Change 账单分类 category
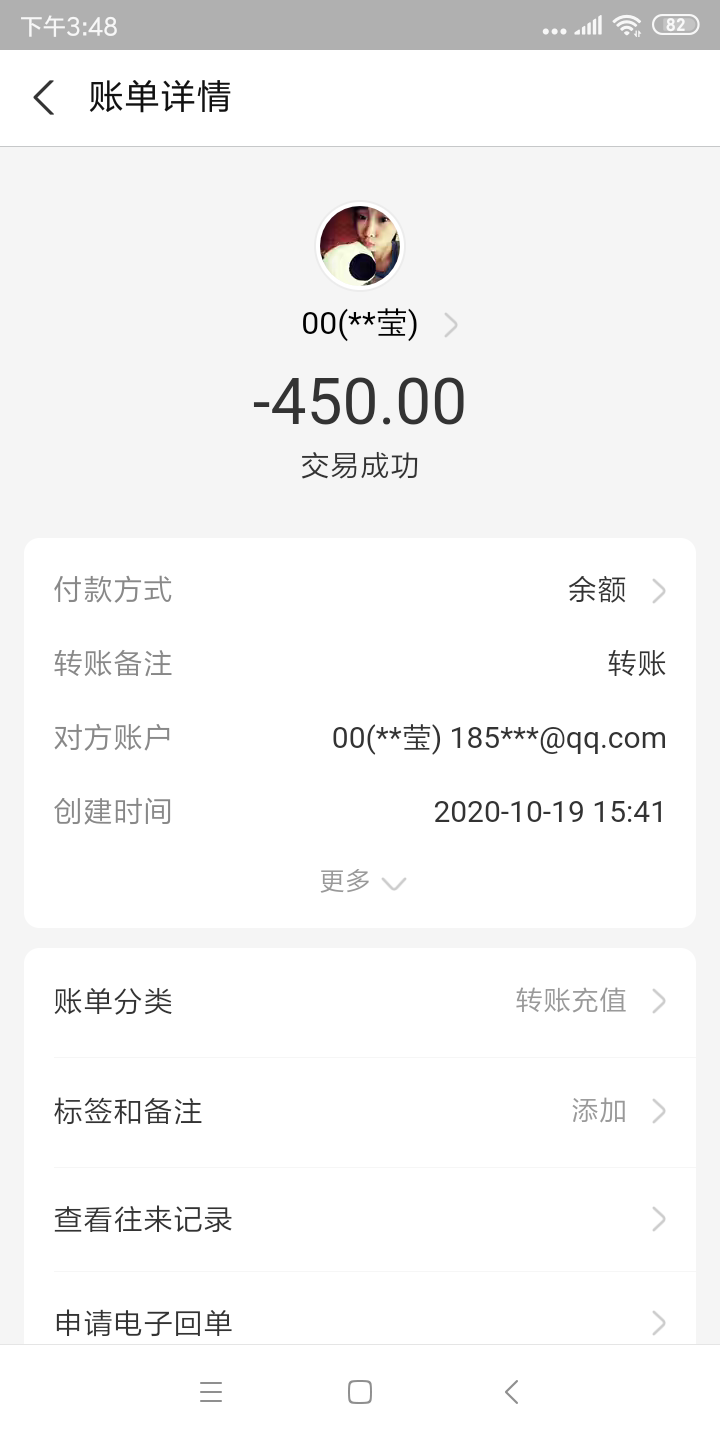 (x=360, y=1001)
